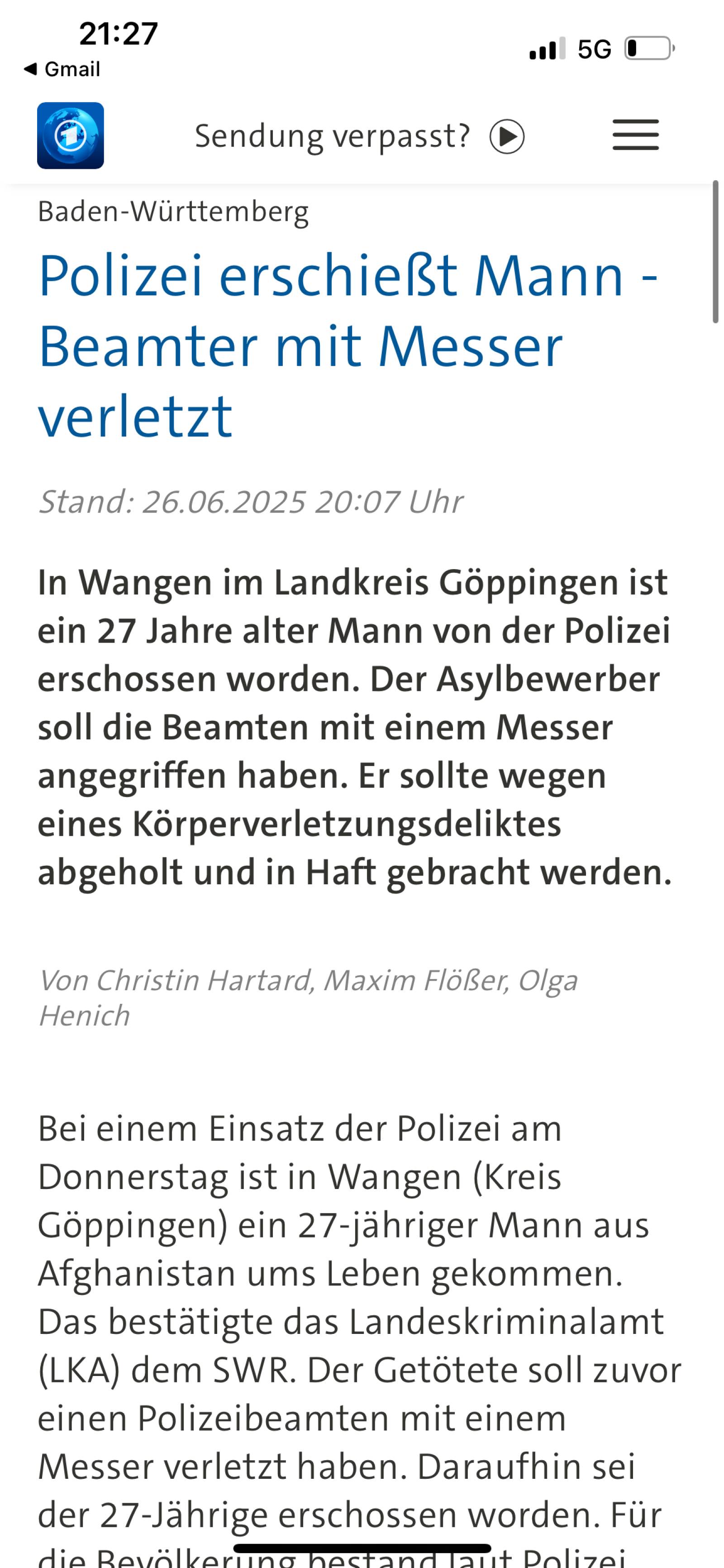The width and height of the screenshot is (724, 1568).
Task: Open the hamburger menu
Action: [x=635, y=135]
